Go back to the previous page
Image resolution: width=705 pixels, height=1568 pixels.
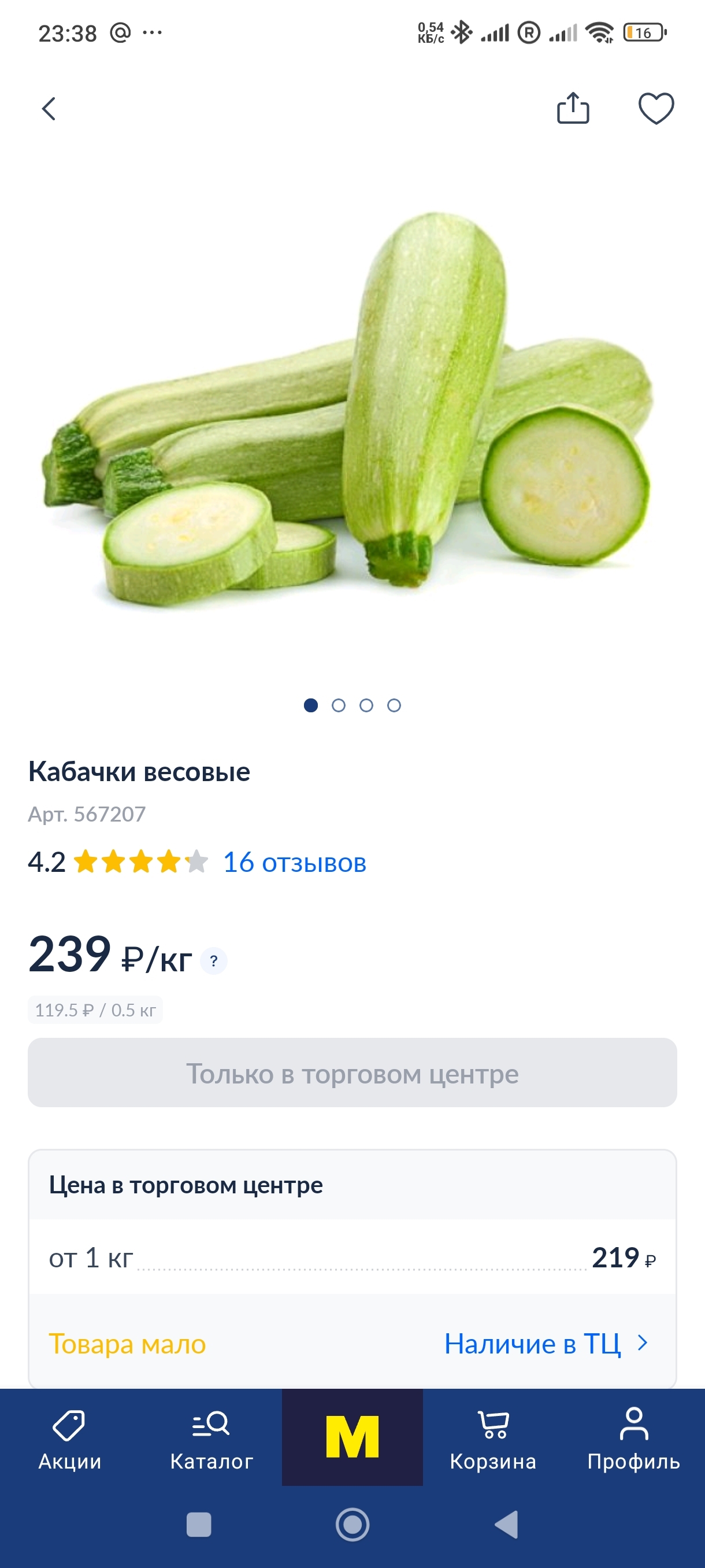pos(49,109)
